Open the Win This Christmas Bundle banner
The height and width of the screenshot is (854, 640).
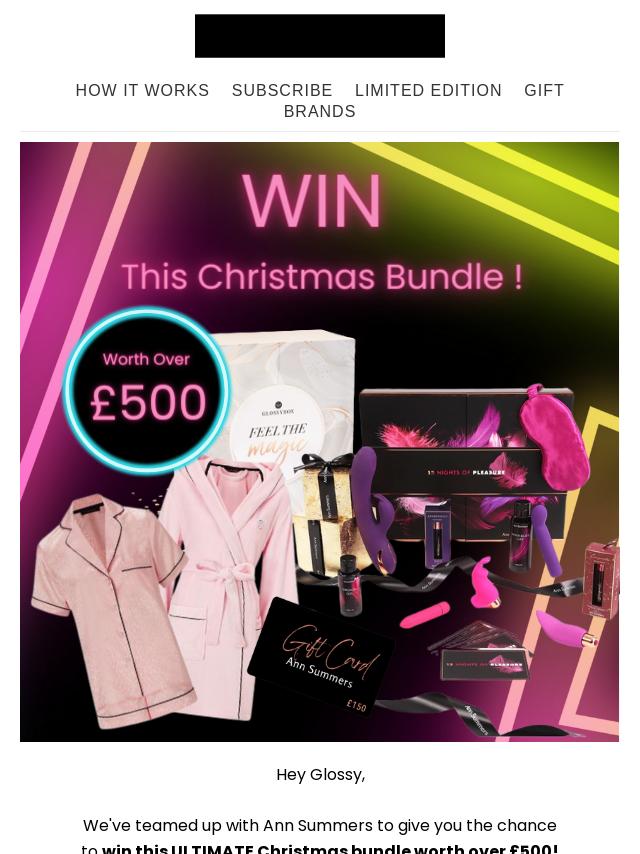point(319,441)
